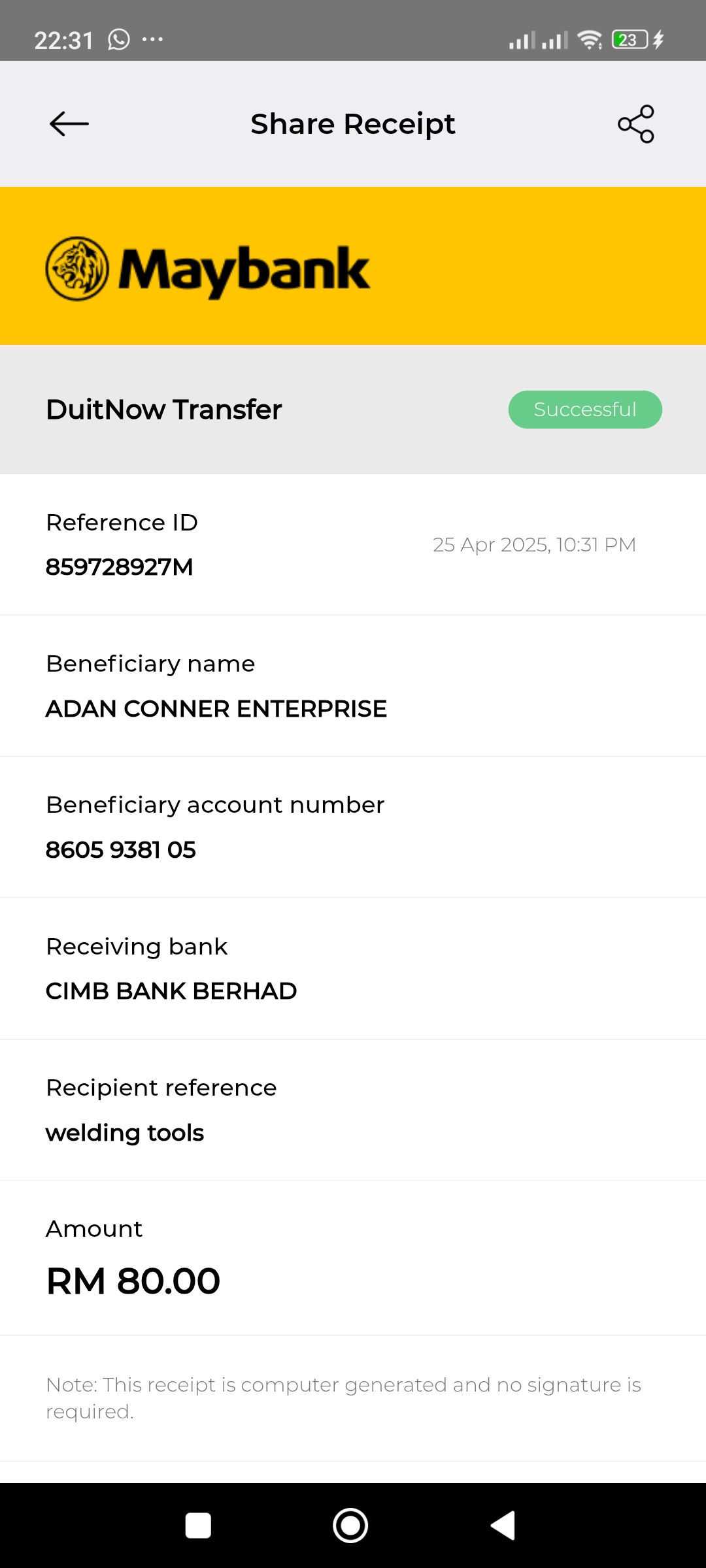Viewport: 706px width, 1568px height.
Task: Share the receipt via share icon
Action: point(636,123)
